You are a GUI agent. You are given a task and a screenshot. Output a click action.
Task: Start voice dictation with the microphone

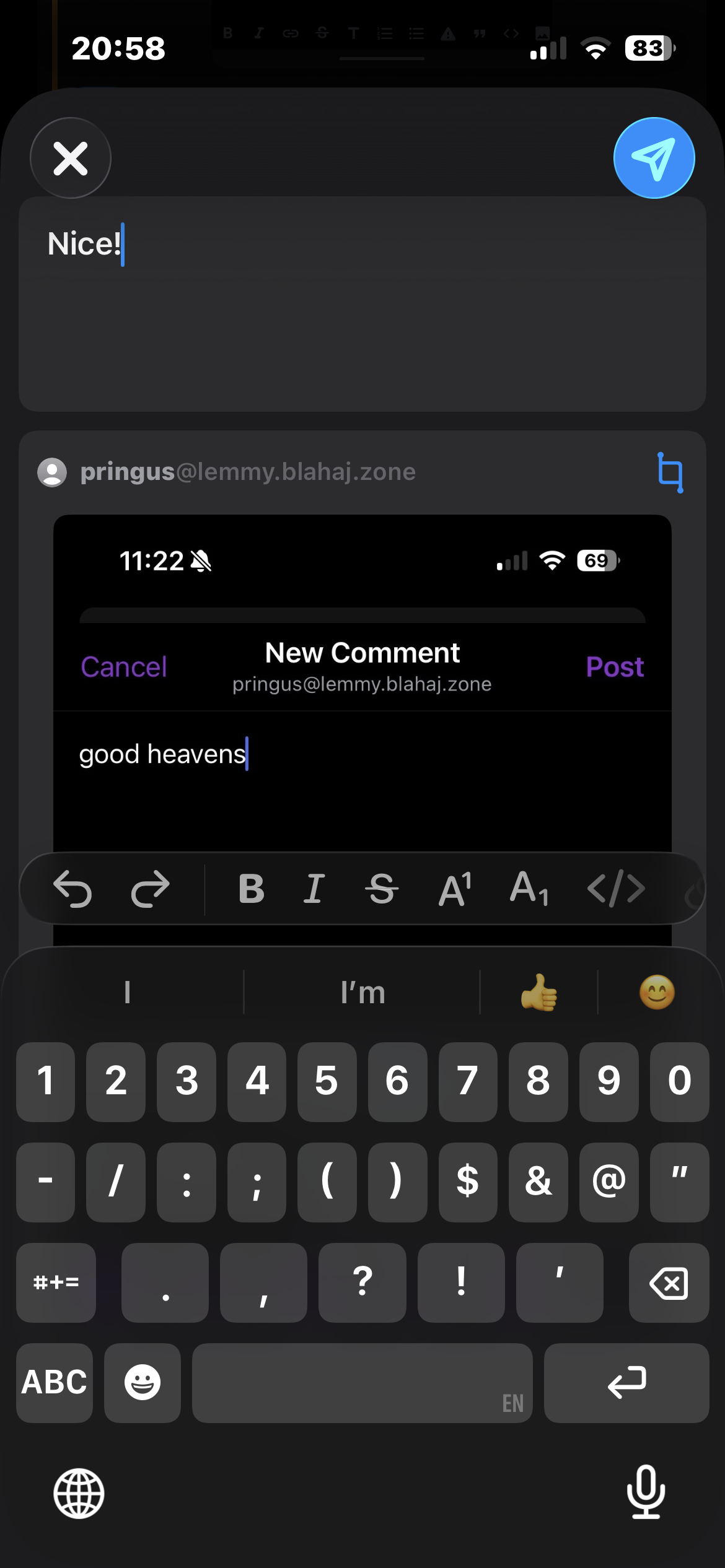pyautogui.click(x=646, y=1492)
